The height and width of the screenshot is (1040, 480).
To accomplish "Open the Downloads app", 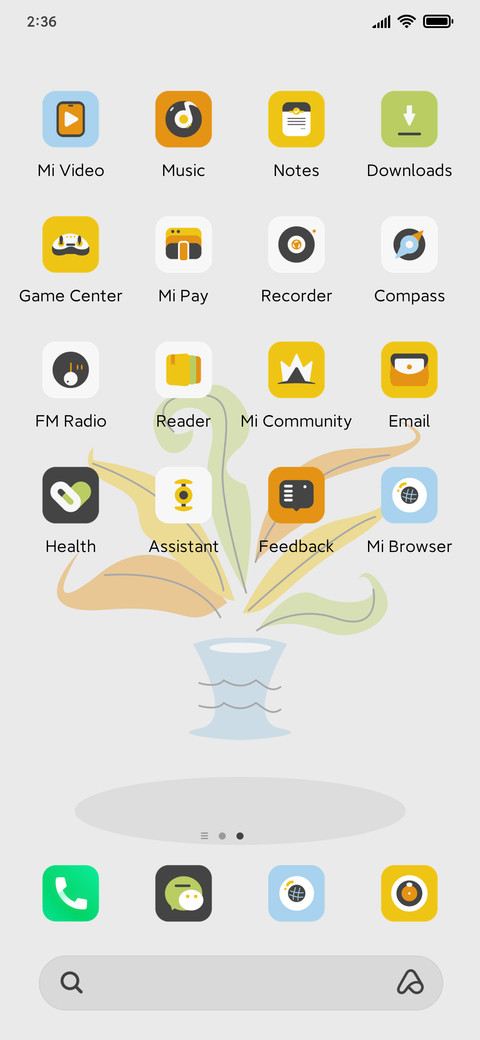I will click(409, 119).
